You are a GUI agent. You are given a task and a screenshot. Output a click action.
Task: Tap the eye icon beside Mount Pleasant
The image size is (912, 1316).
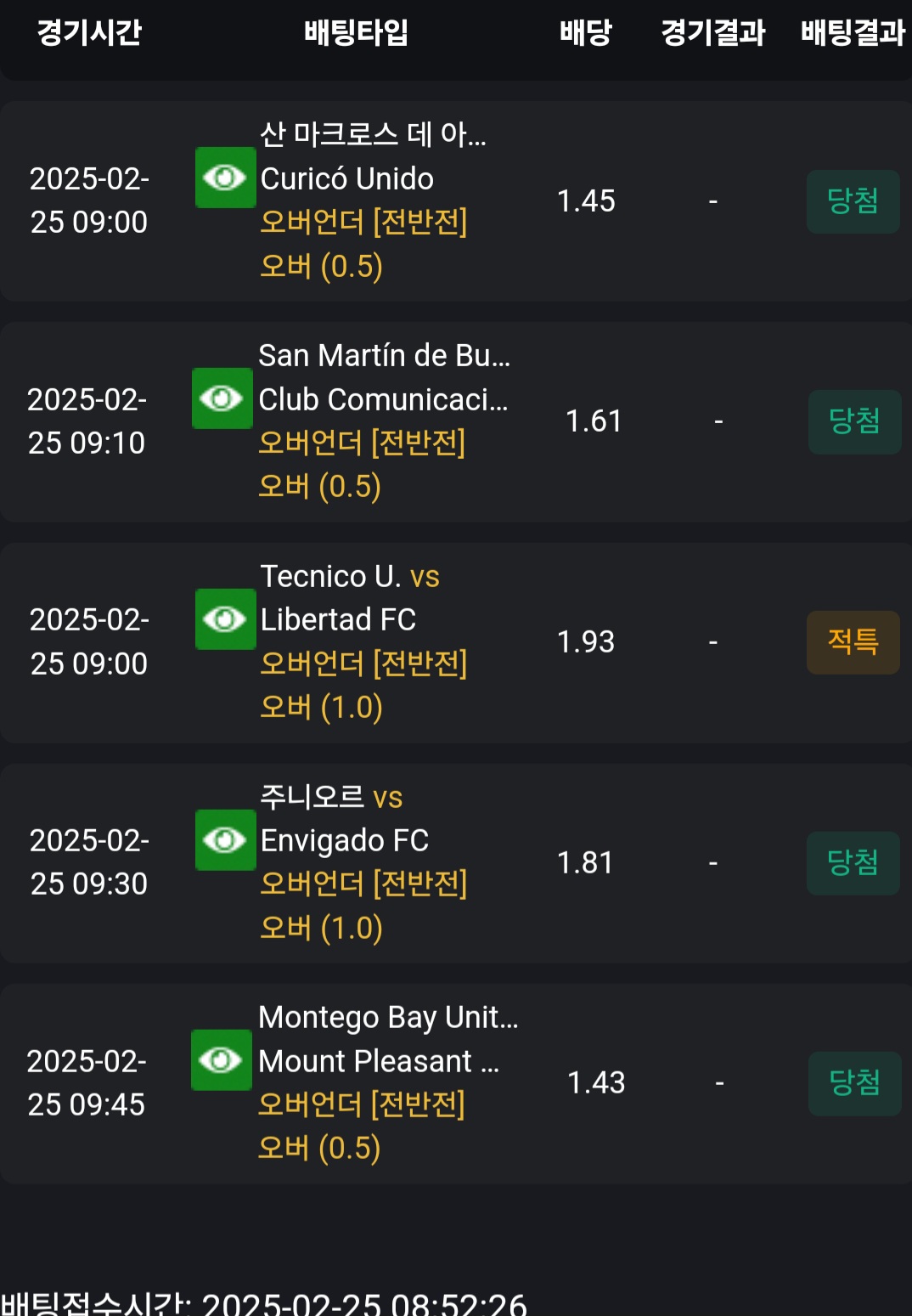point(222,1060)
